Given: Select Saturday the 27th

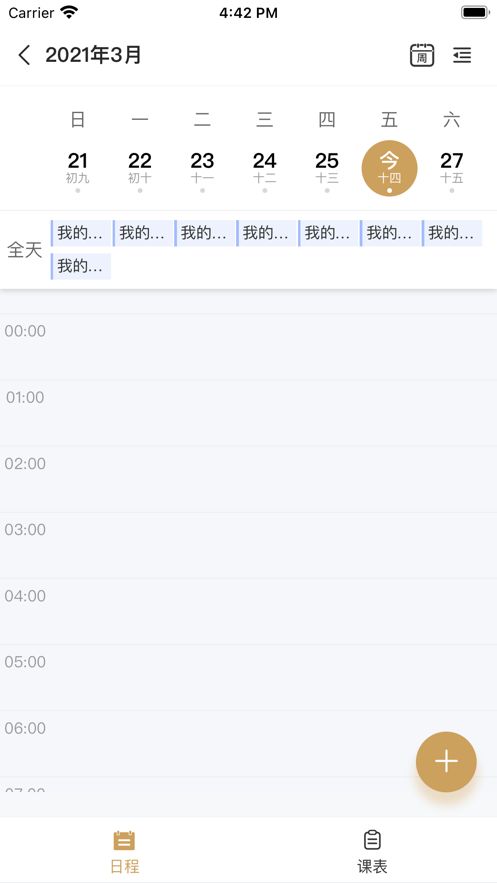Looking at the screenshot, I should [451, 168].
